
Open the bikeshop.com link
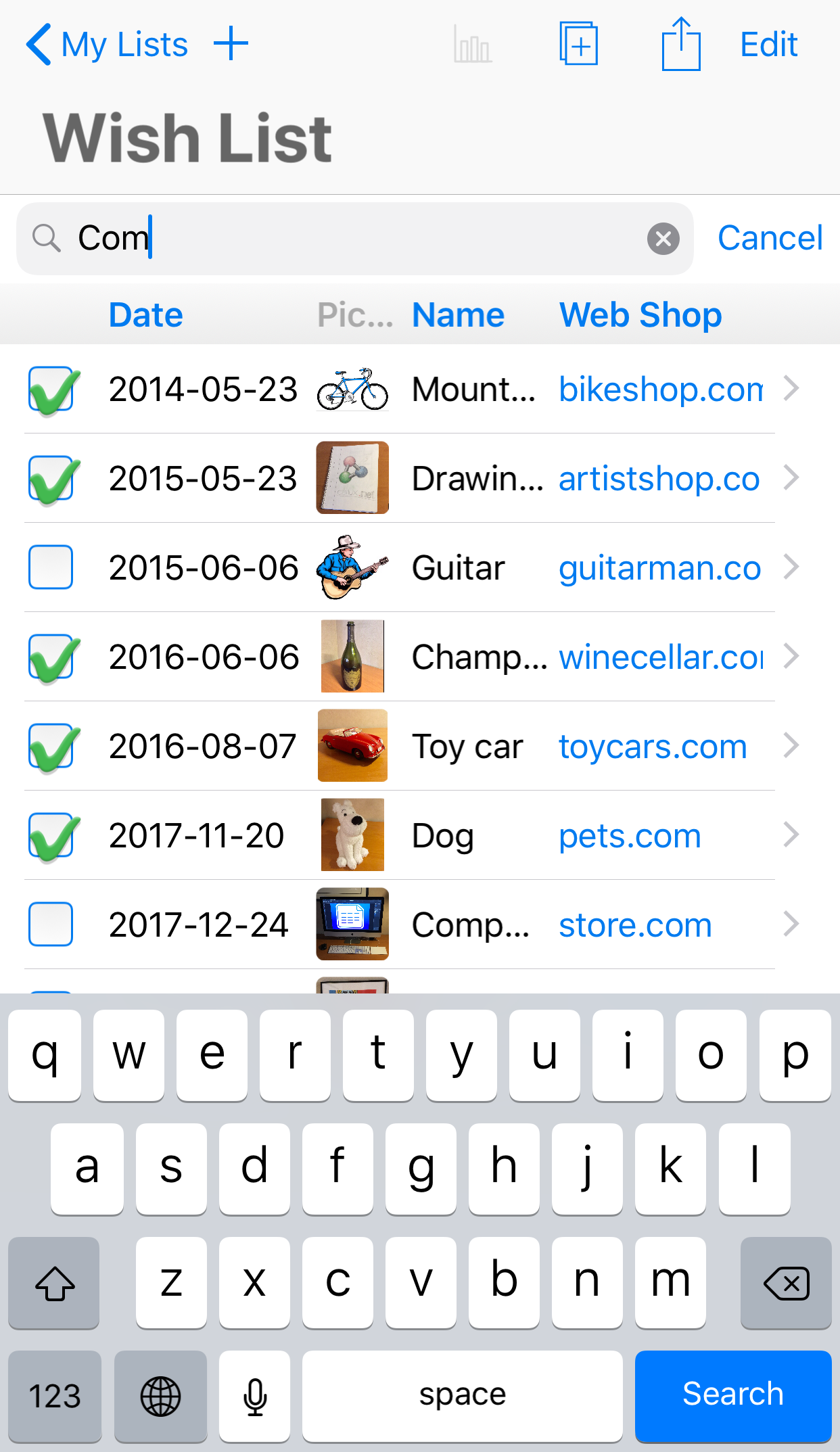click(x=660, y=390)
